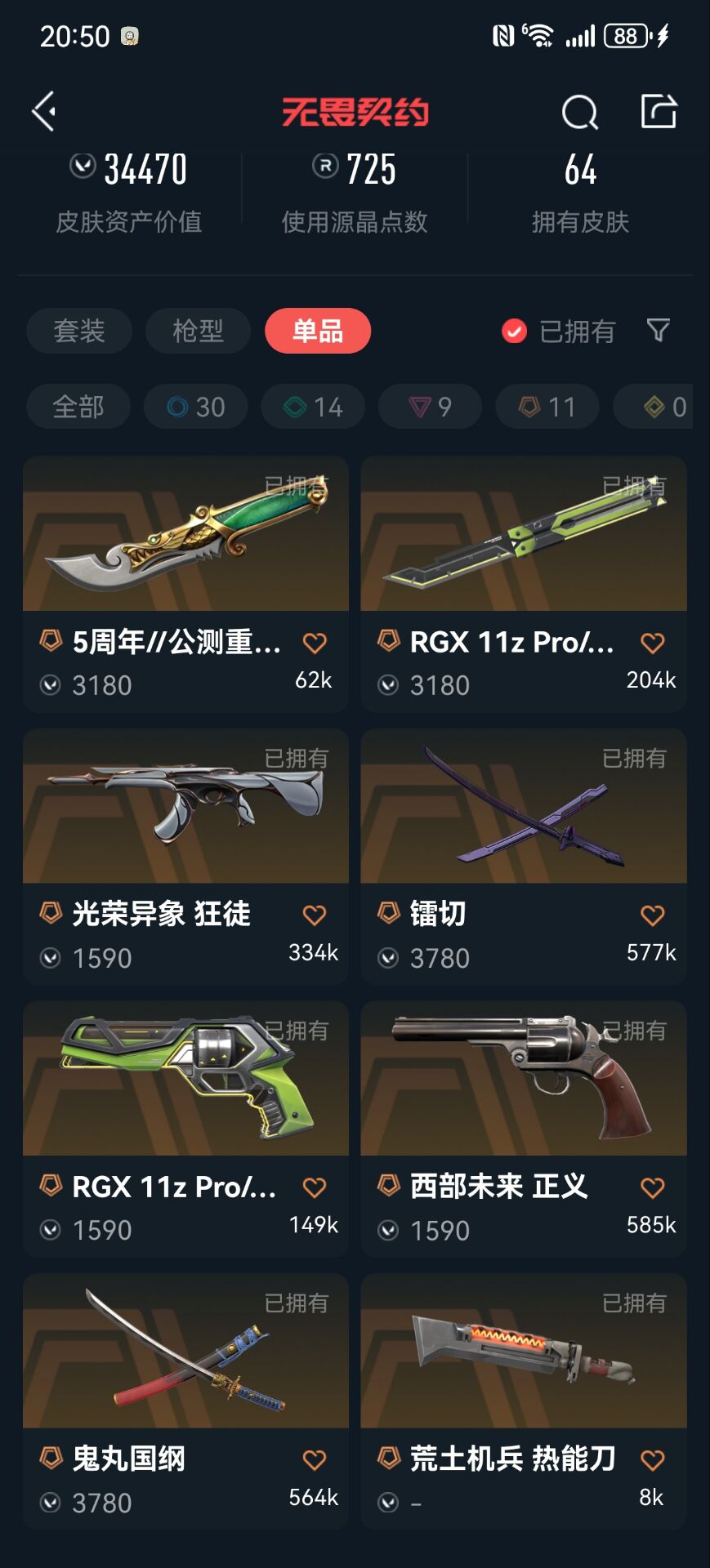Image resolution: width=710 pixels, height=1568 pixels.
Task: Open the funnel filter options
Action: [x=658, y=331]
